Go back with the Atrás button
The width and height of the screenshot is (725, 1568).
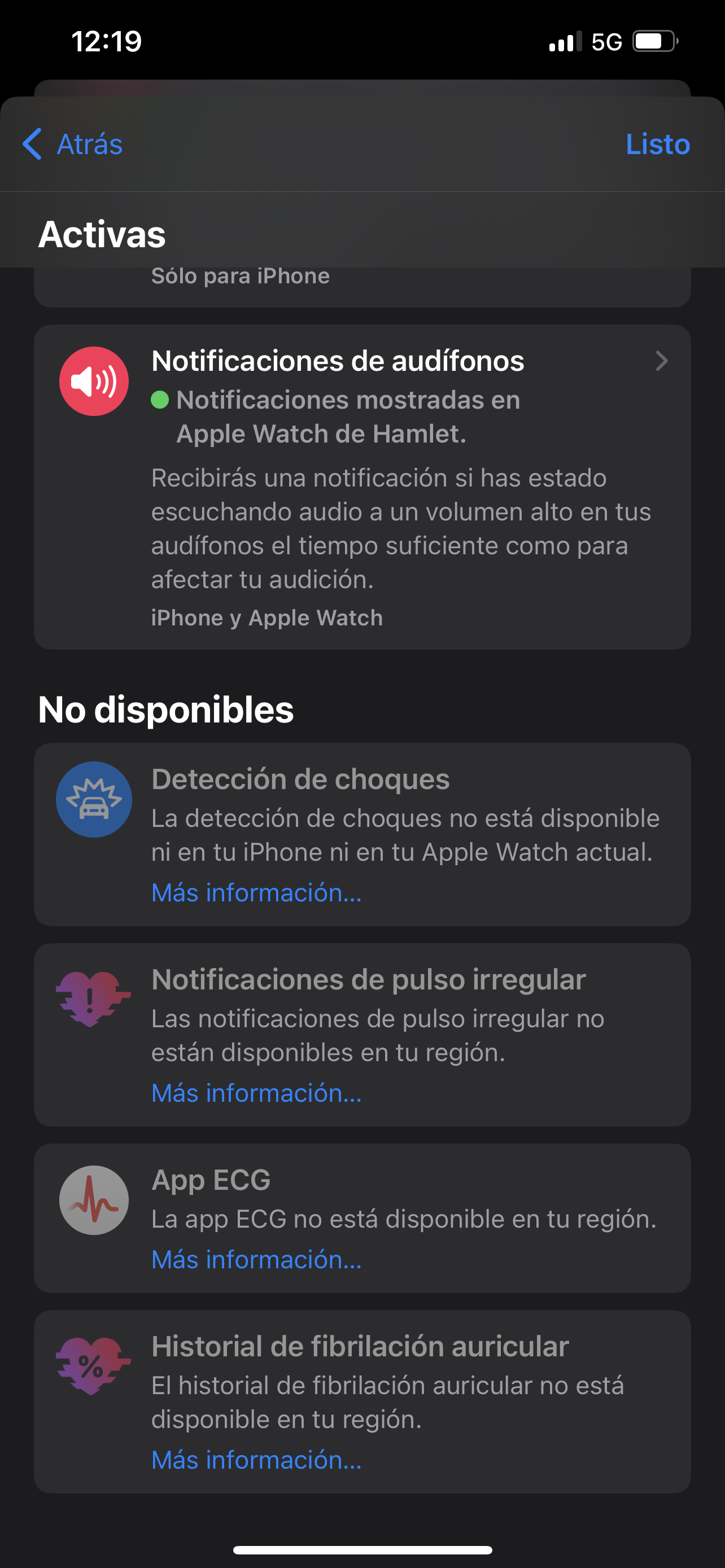[73, 144]
